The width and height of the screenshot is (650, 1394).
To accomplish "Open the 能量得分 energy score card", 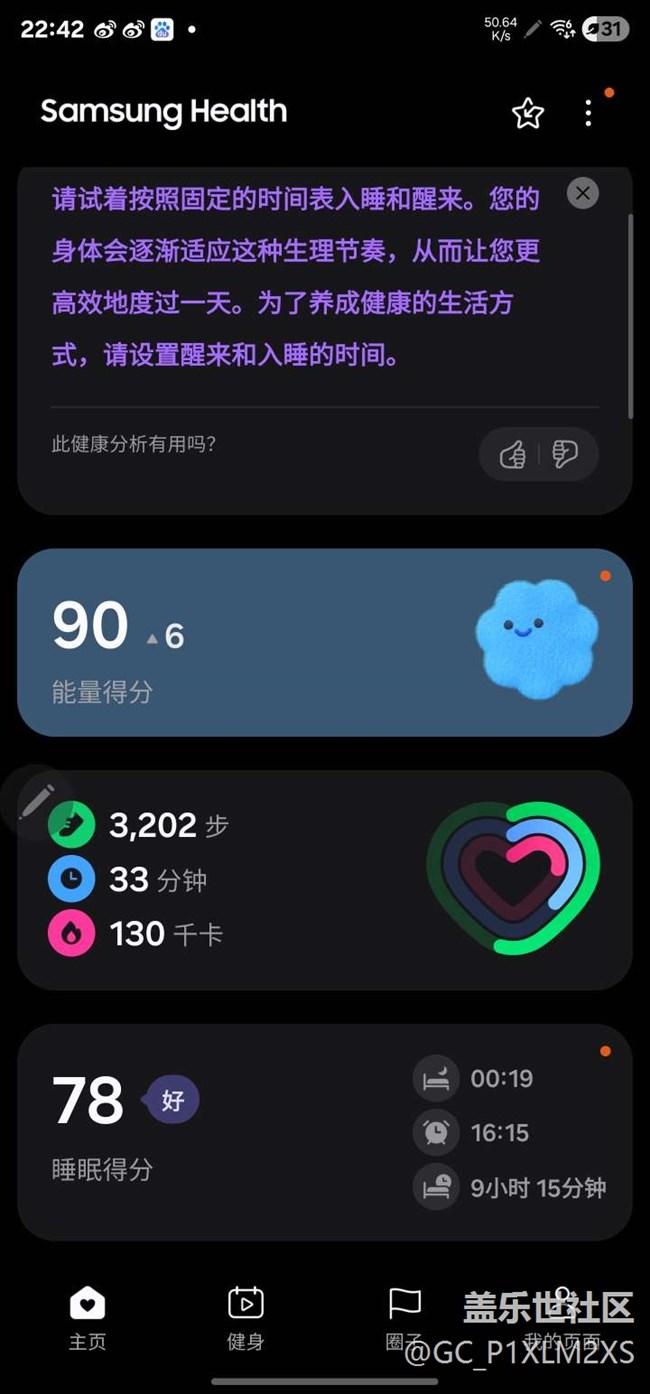I will click(325, 642).
